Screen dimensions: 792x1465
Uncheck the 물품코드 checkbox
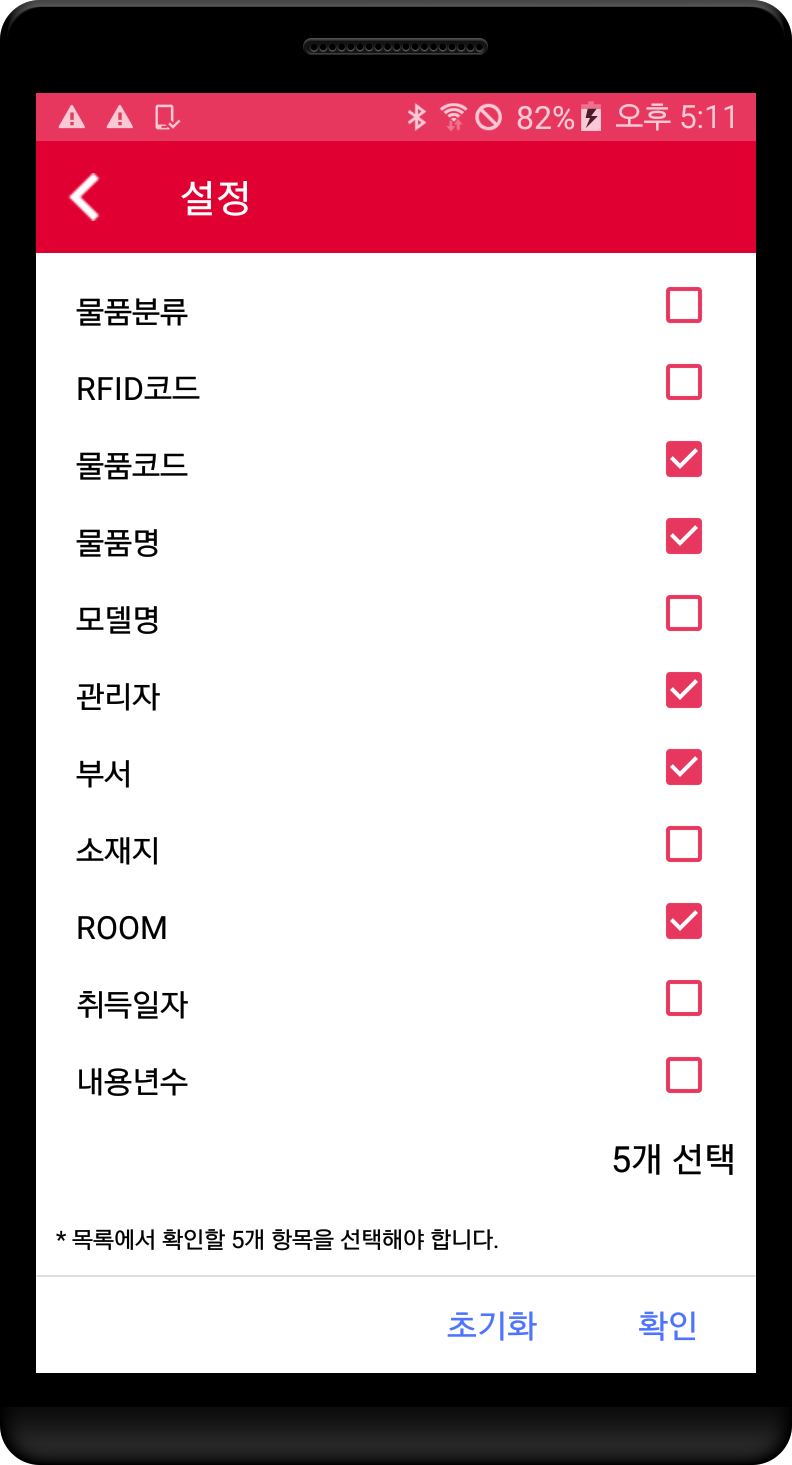coord(684,459)
